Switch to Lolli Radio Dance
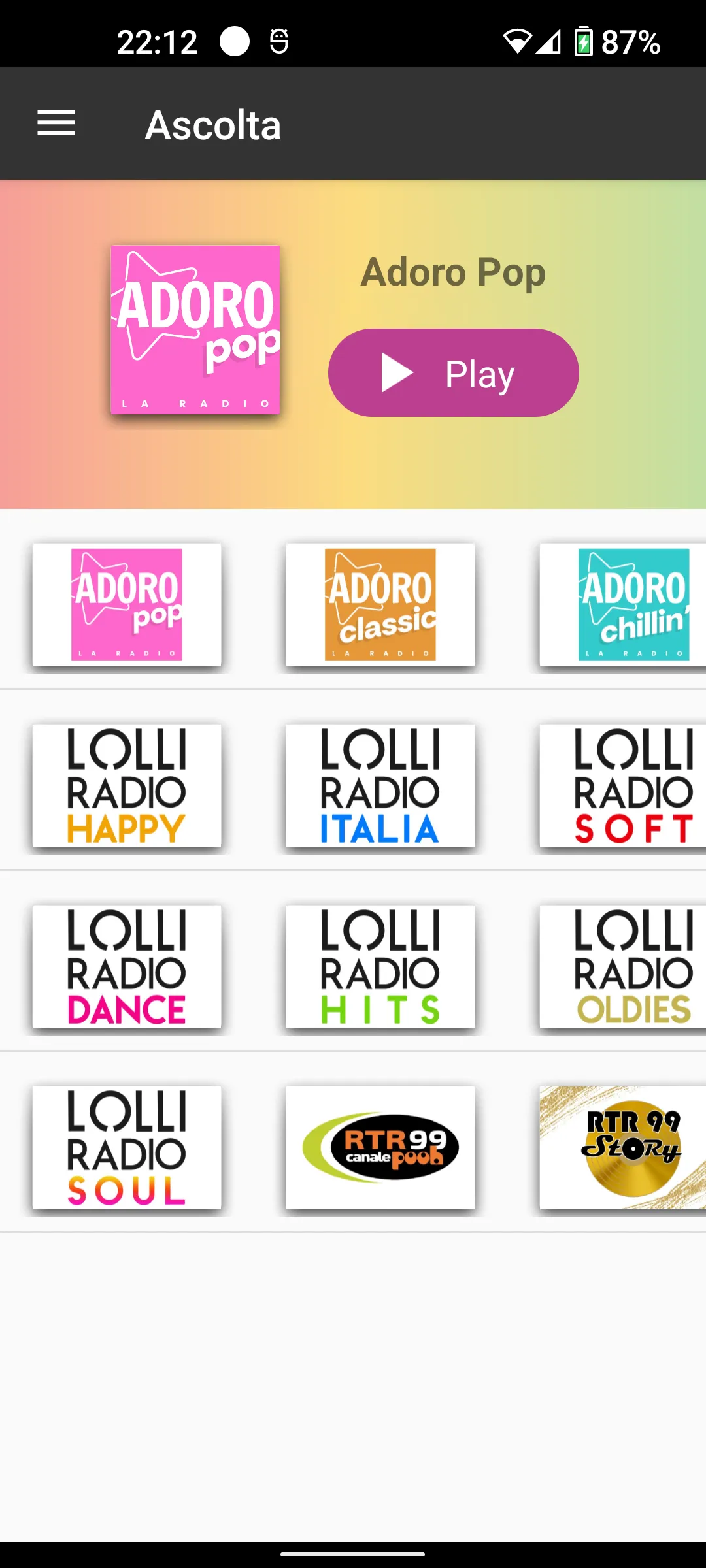The image size is (706, 1568). [127, 966]
